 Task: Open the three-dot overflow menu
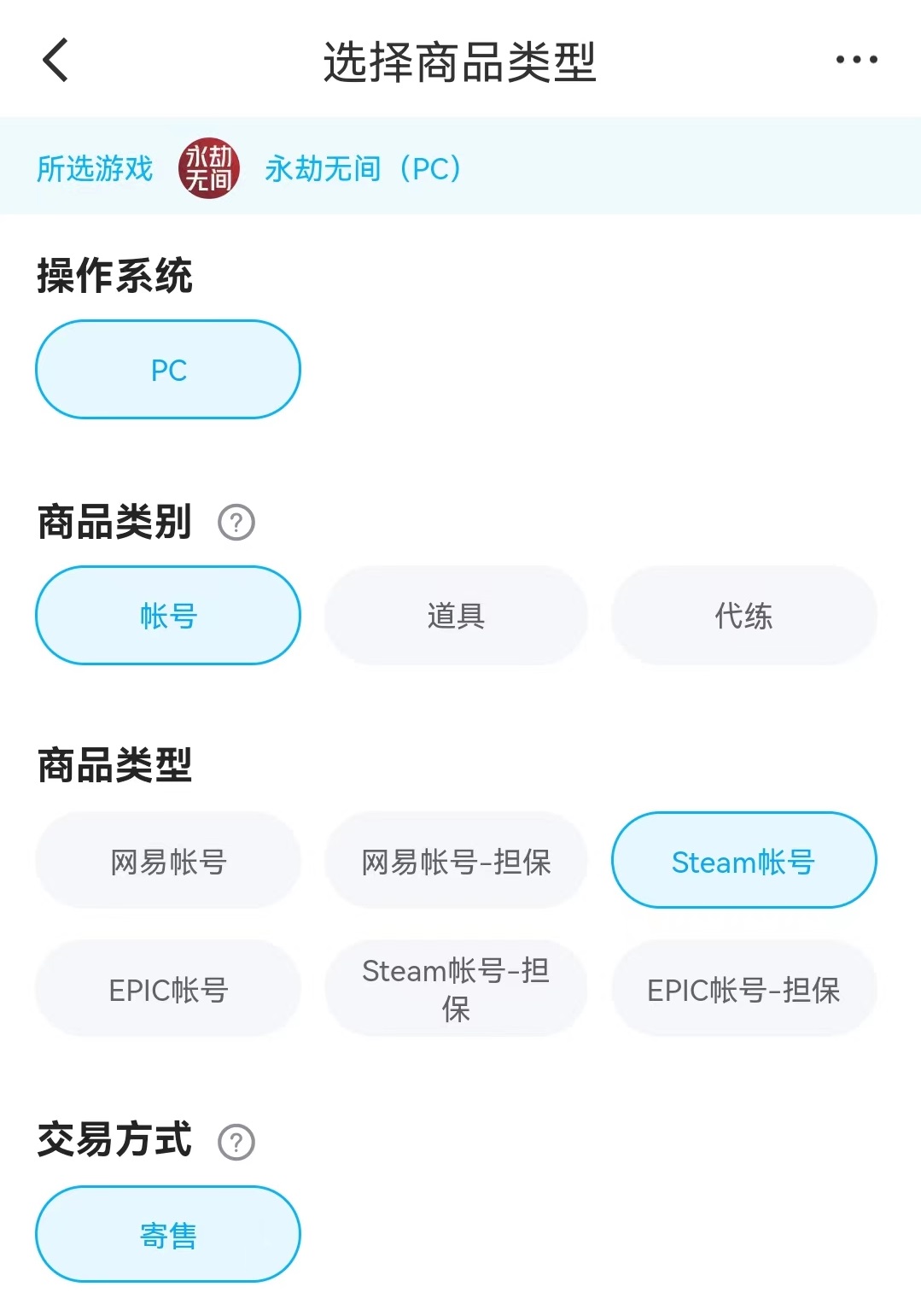coord(856,60)
